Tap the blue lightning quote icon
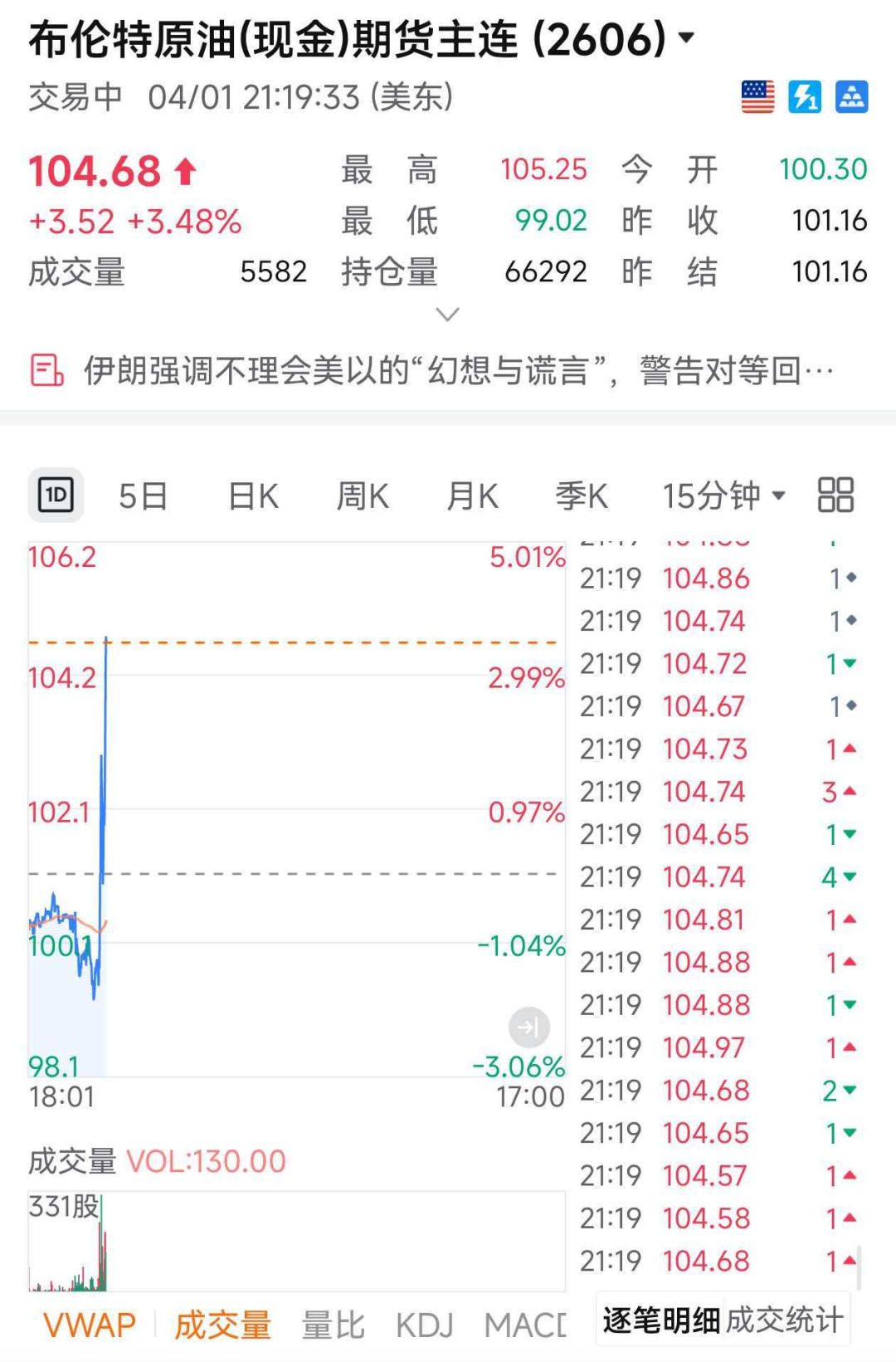 point(804,97)
